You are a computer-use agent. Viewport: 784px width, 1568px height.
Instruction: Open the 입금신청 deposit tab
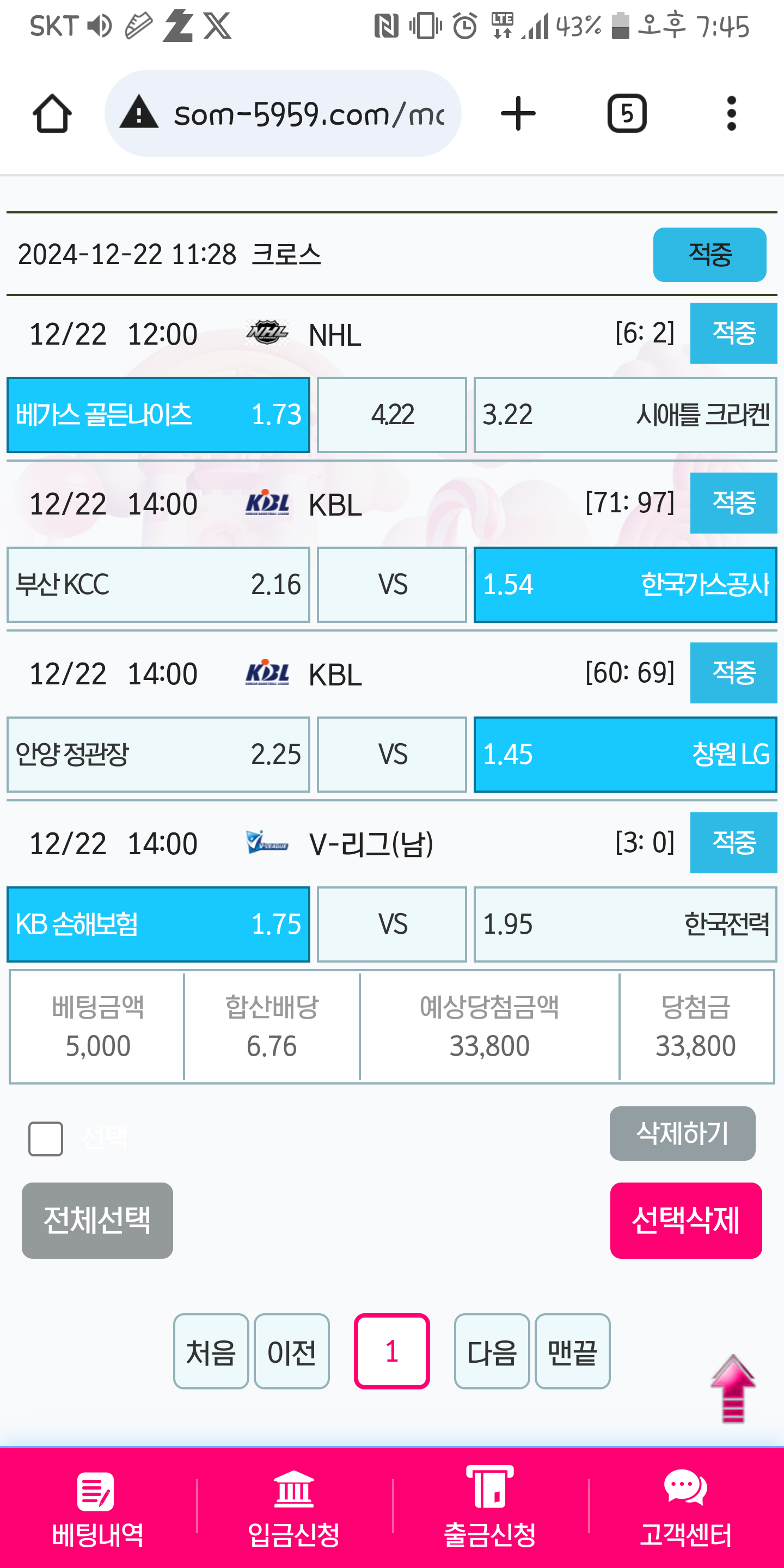tap(294, 1508)
